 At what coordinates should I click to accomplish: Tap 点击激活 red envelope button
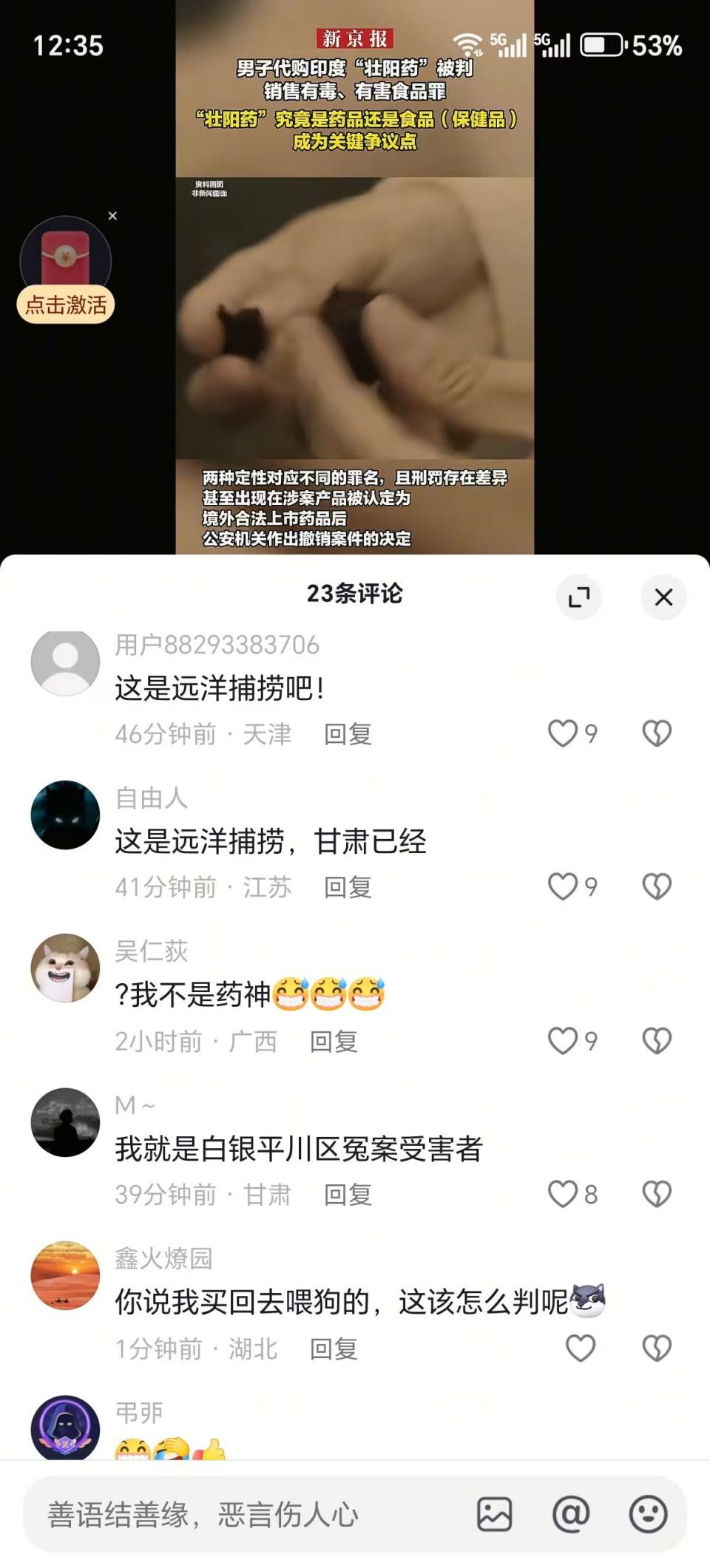point(66,305)
